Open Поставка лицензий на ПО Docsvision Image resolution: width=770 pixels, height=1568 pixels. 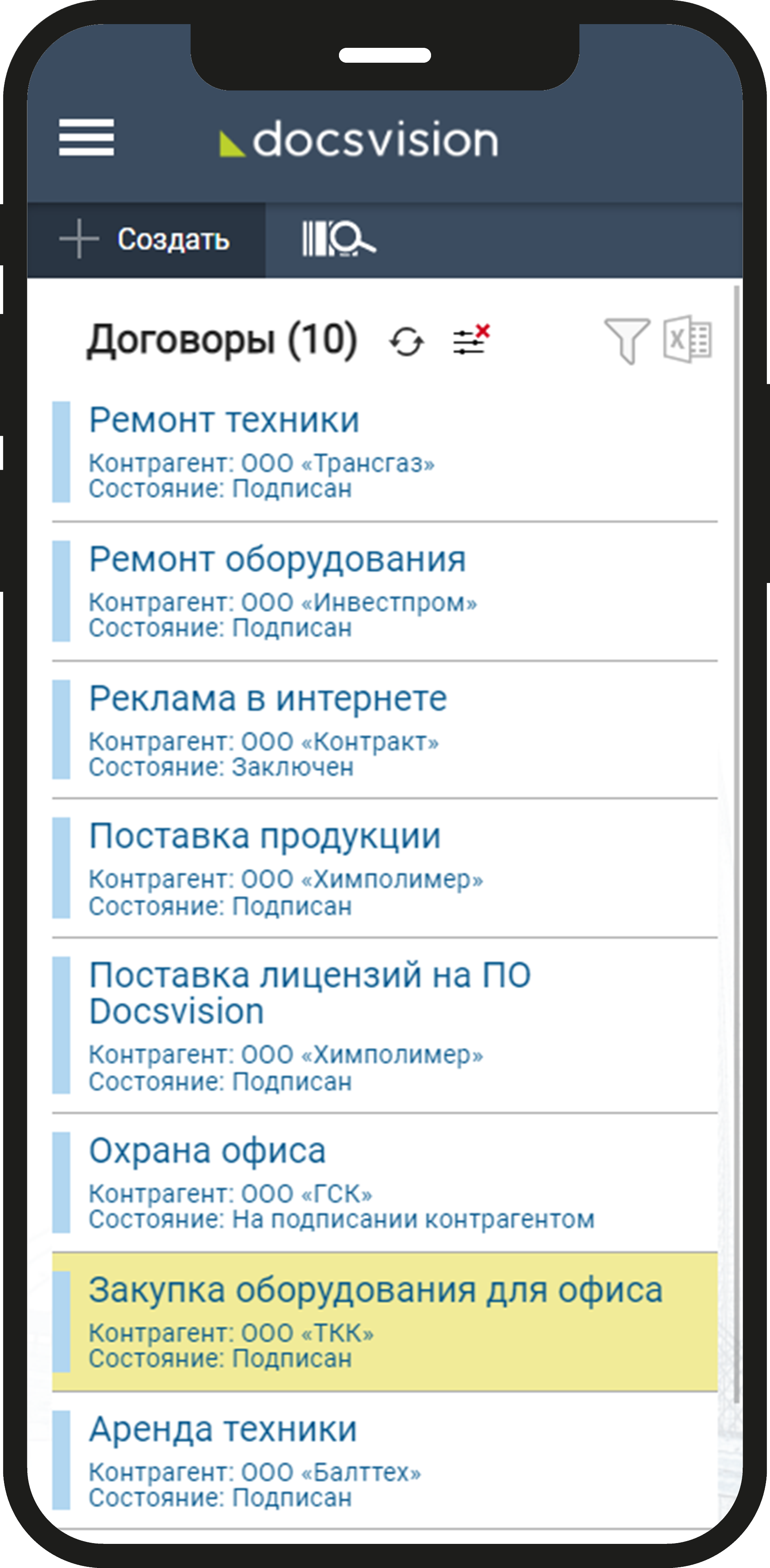(309, 993)
